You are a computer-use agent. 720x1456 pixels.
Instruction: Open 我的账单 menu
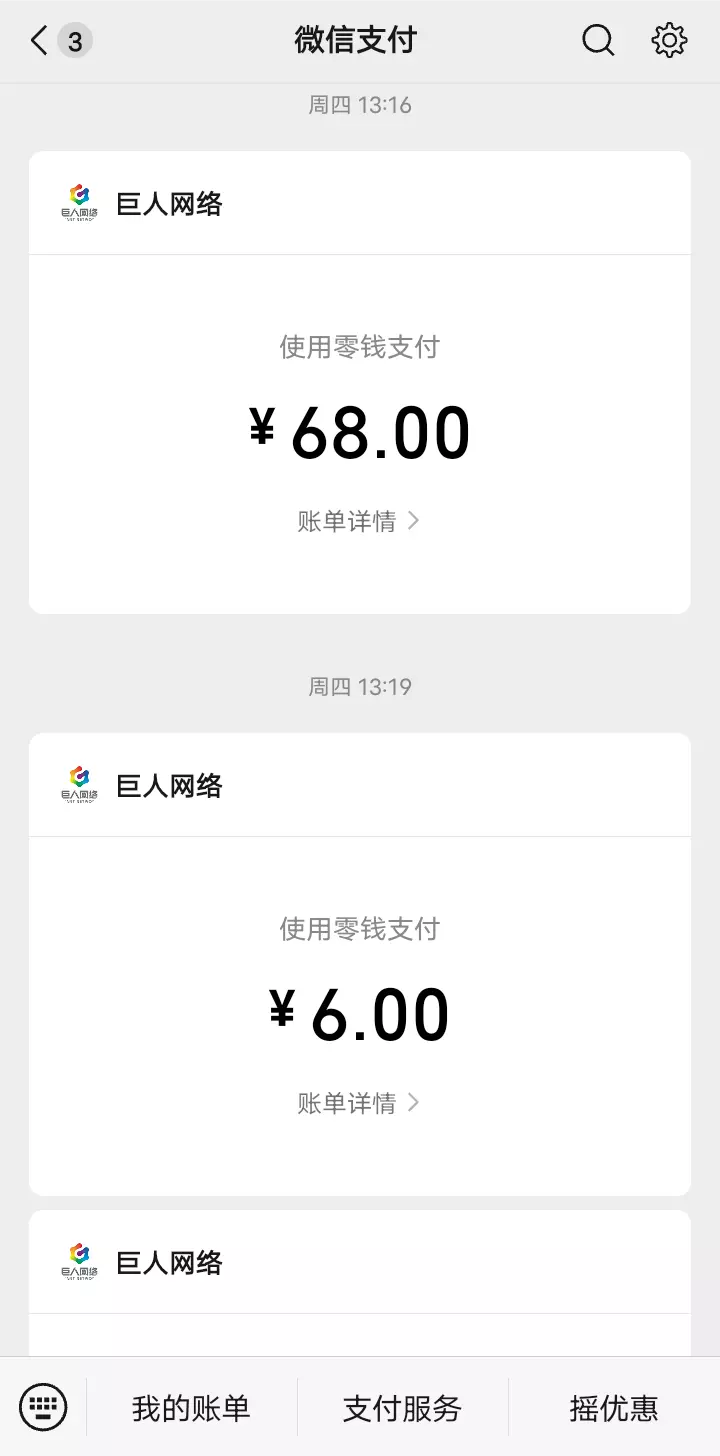(x=191, y=1408)
